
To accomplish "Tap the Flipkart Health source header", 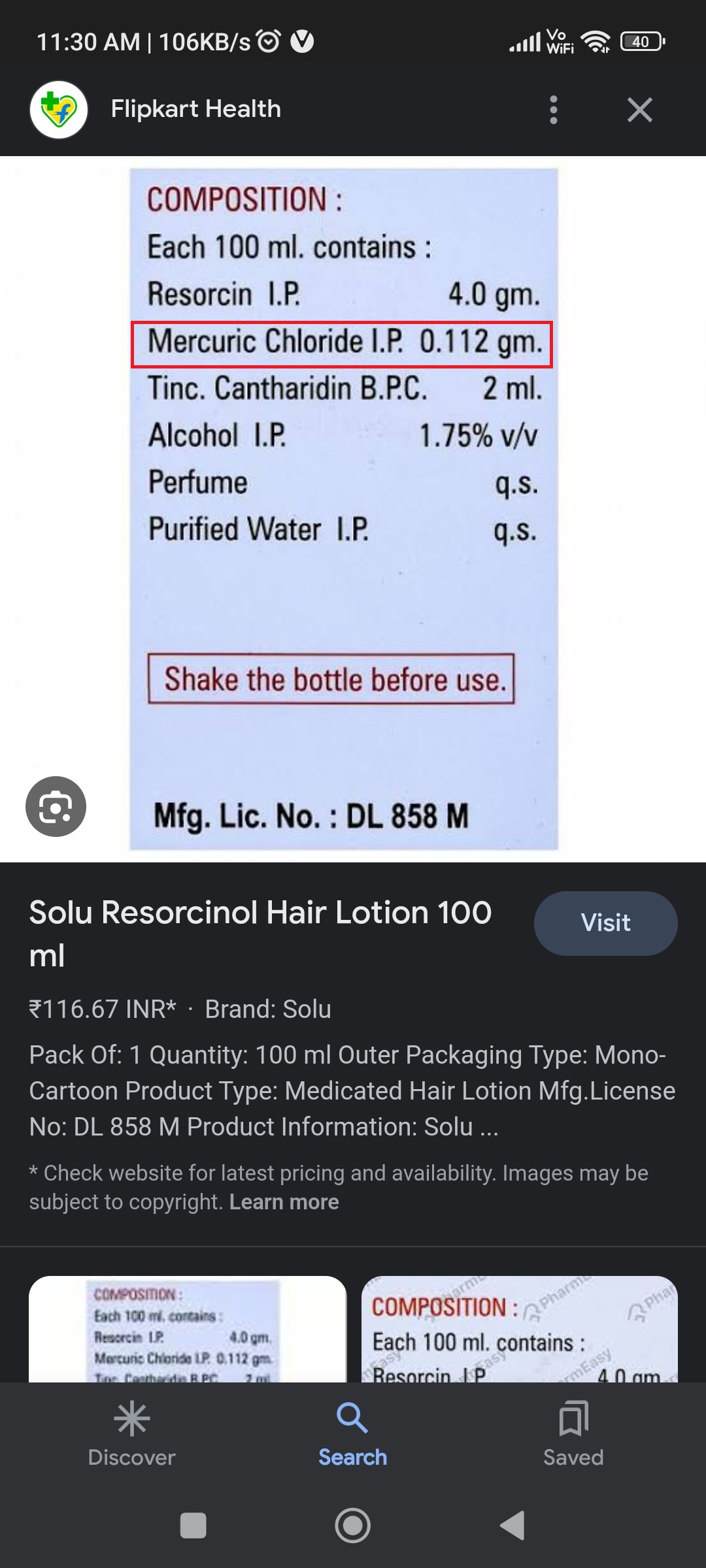I will (195, 109).
